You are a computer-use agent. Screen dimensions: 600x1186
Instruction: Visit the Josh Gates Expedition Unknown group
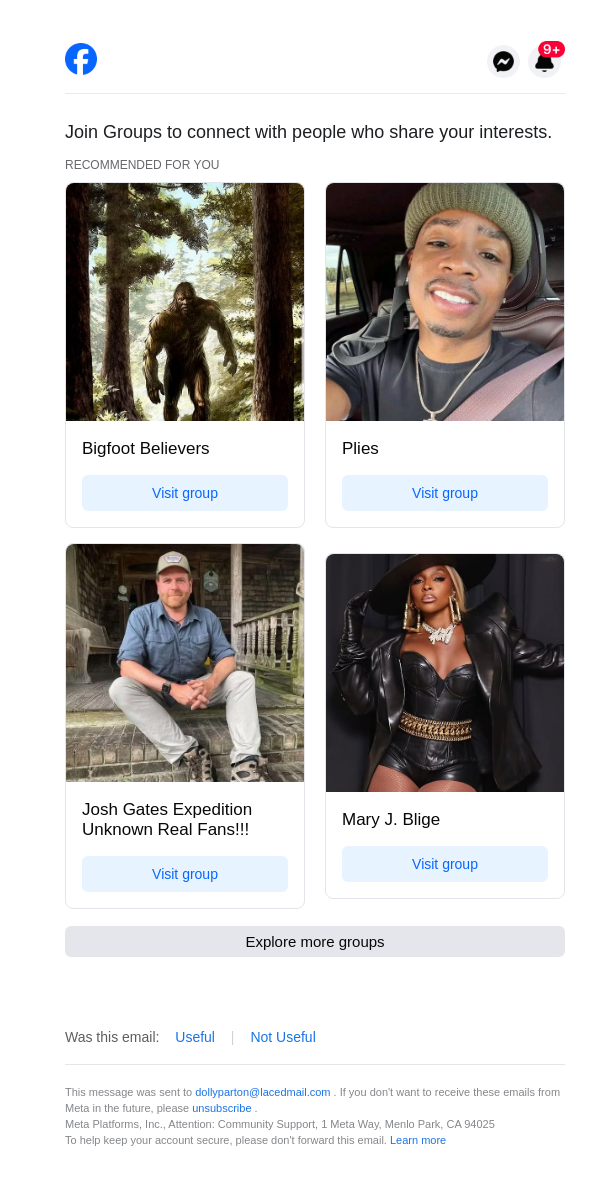[185, 874]
